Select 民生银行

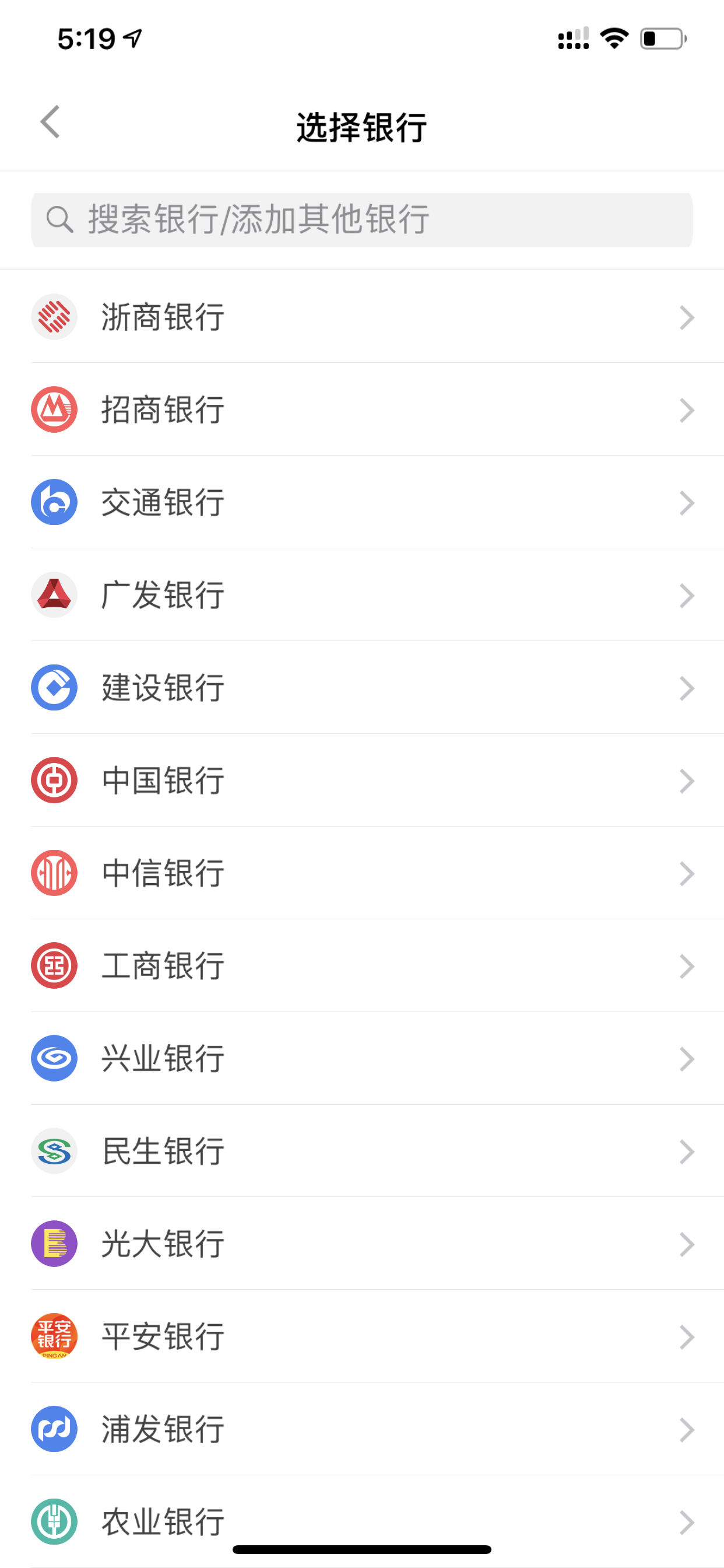pyautogui.click(x=362, y=1151)
